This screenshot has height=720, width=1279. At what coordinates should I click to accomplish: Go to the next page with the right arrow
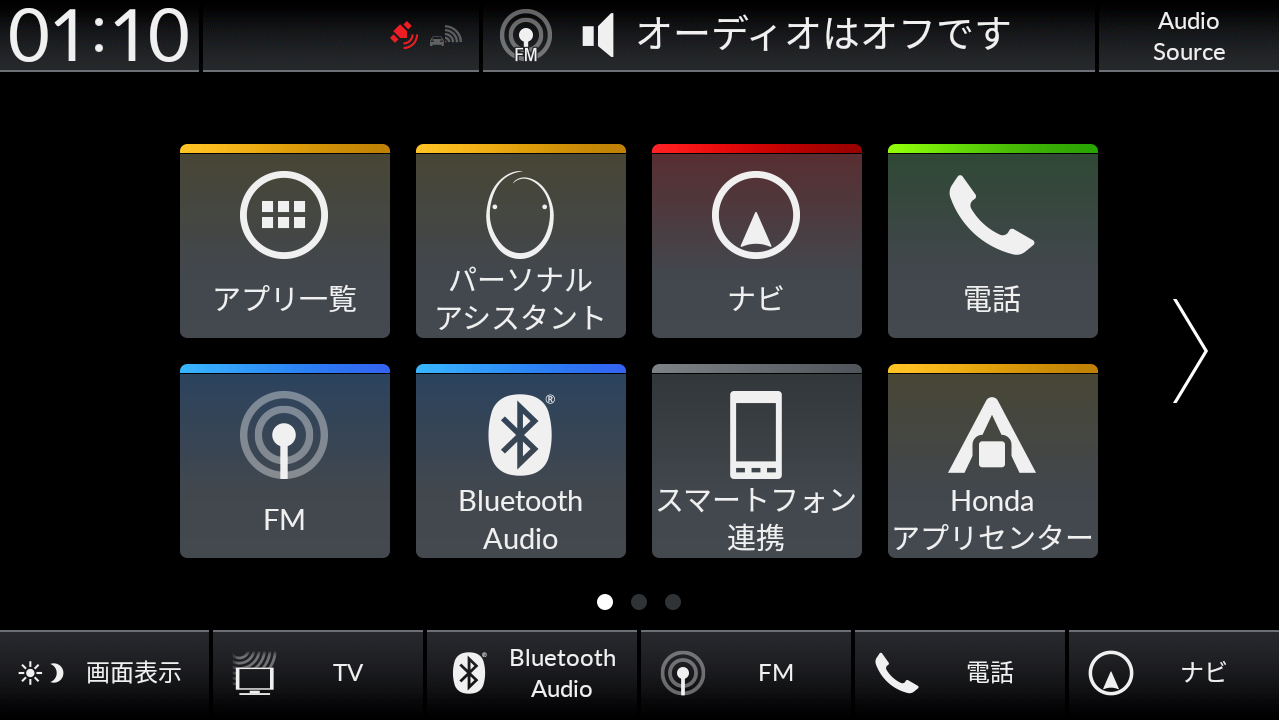[1189, 351]
